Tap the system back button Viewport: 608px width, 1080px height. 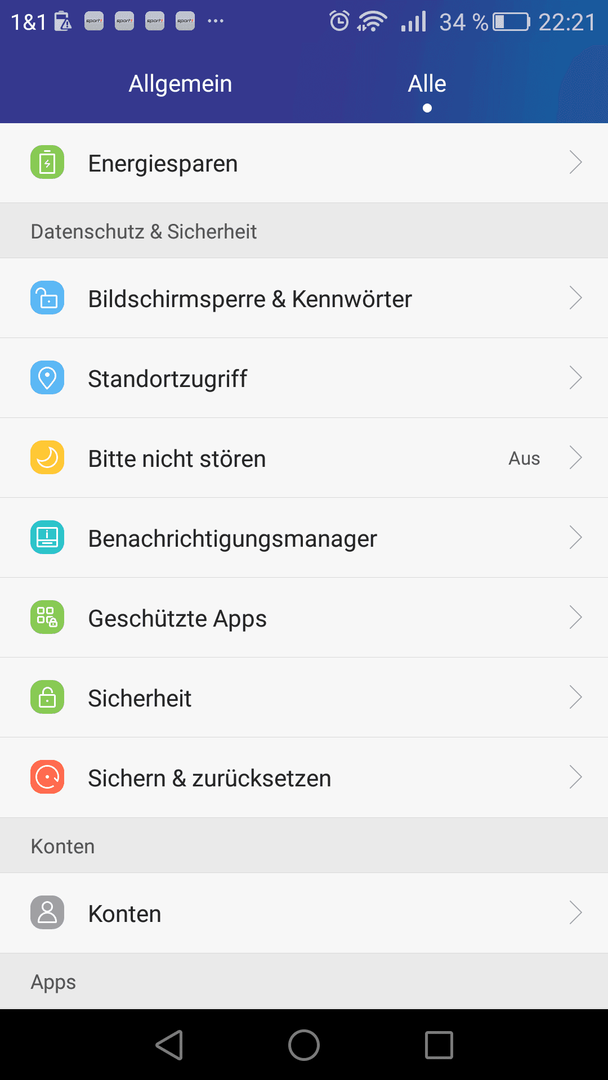[169, 1044]
